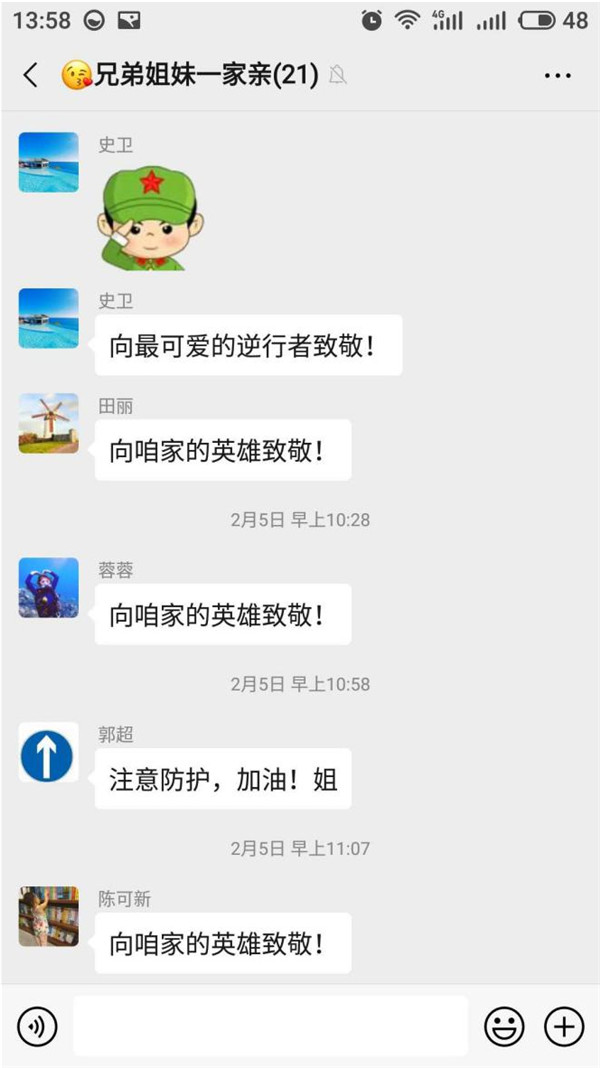
Task: Open the group chat overflow menu
Action: (557, 75)
